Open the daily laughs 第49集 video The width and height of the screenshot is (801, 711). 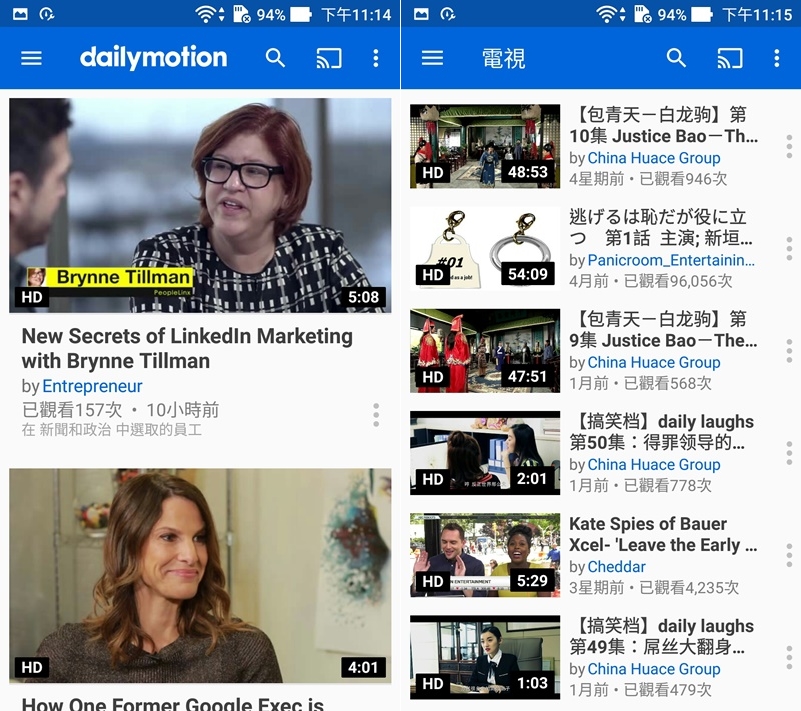click(485, 656)
